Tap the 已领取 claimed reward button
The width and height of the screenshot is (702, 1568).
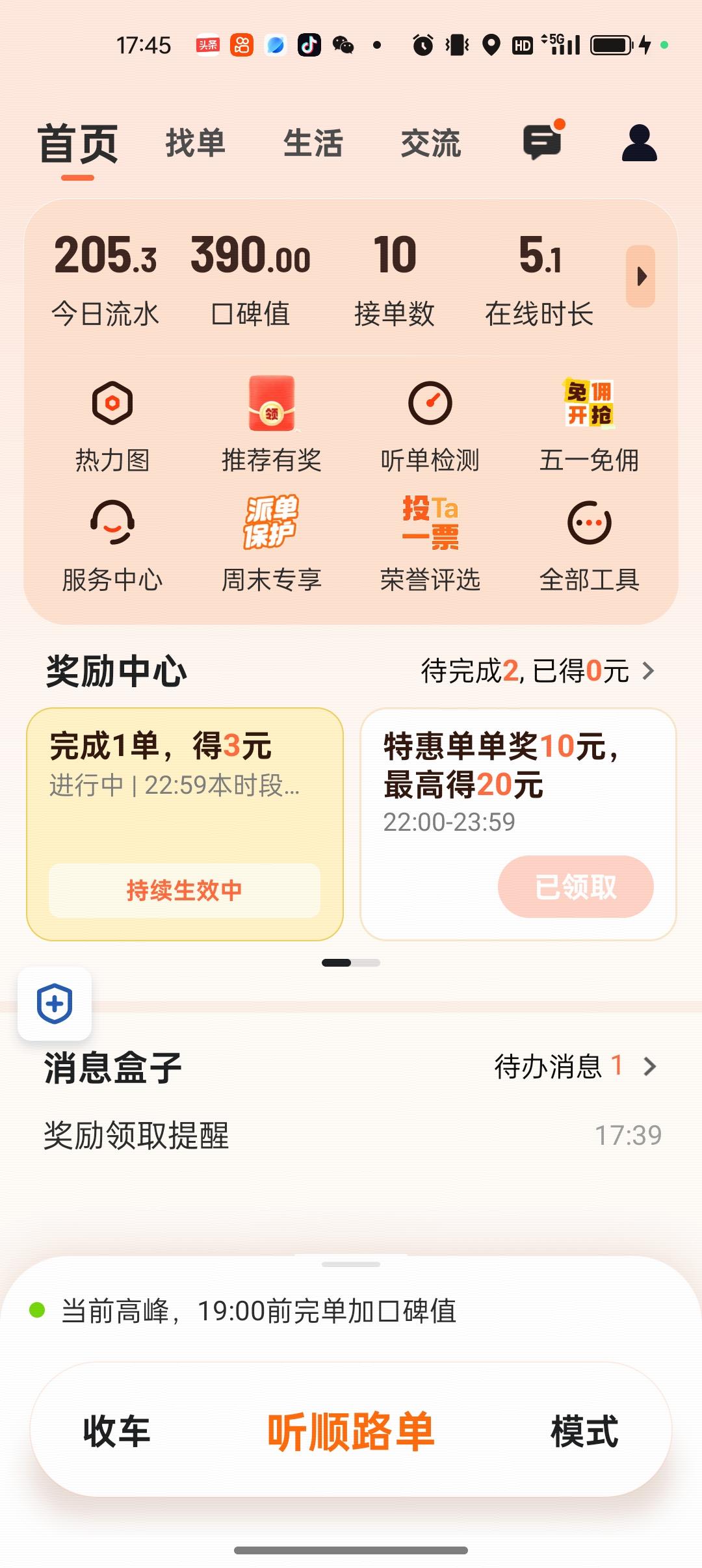[575, 886]
